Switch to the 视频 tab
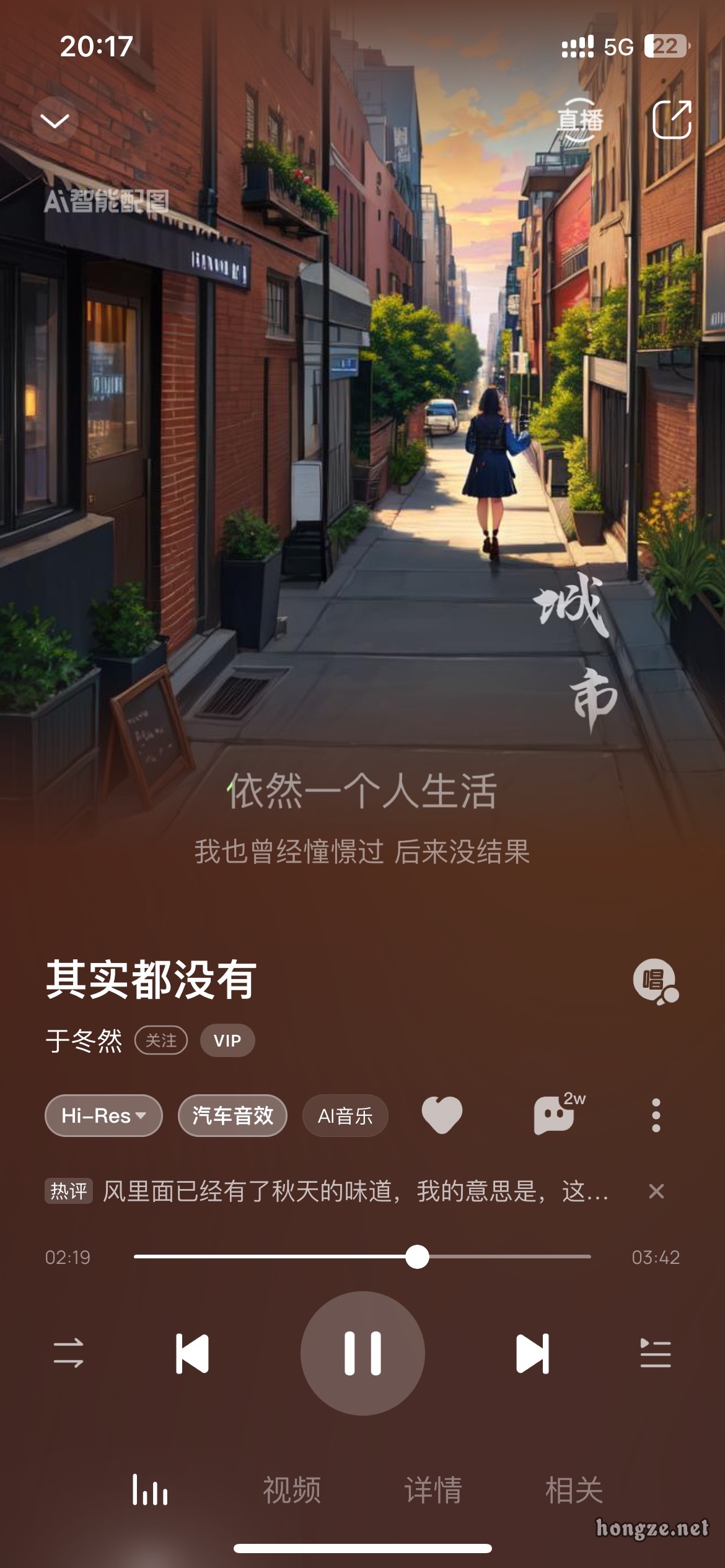 click(292, 1490)
